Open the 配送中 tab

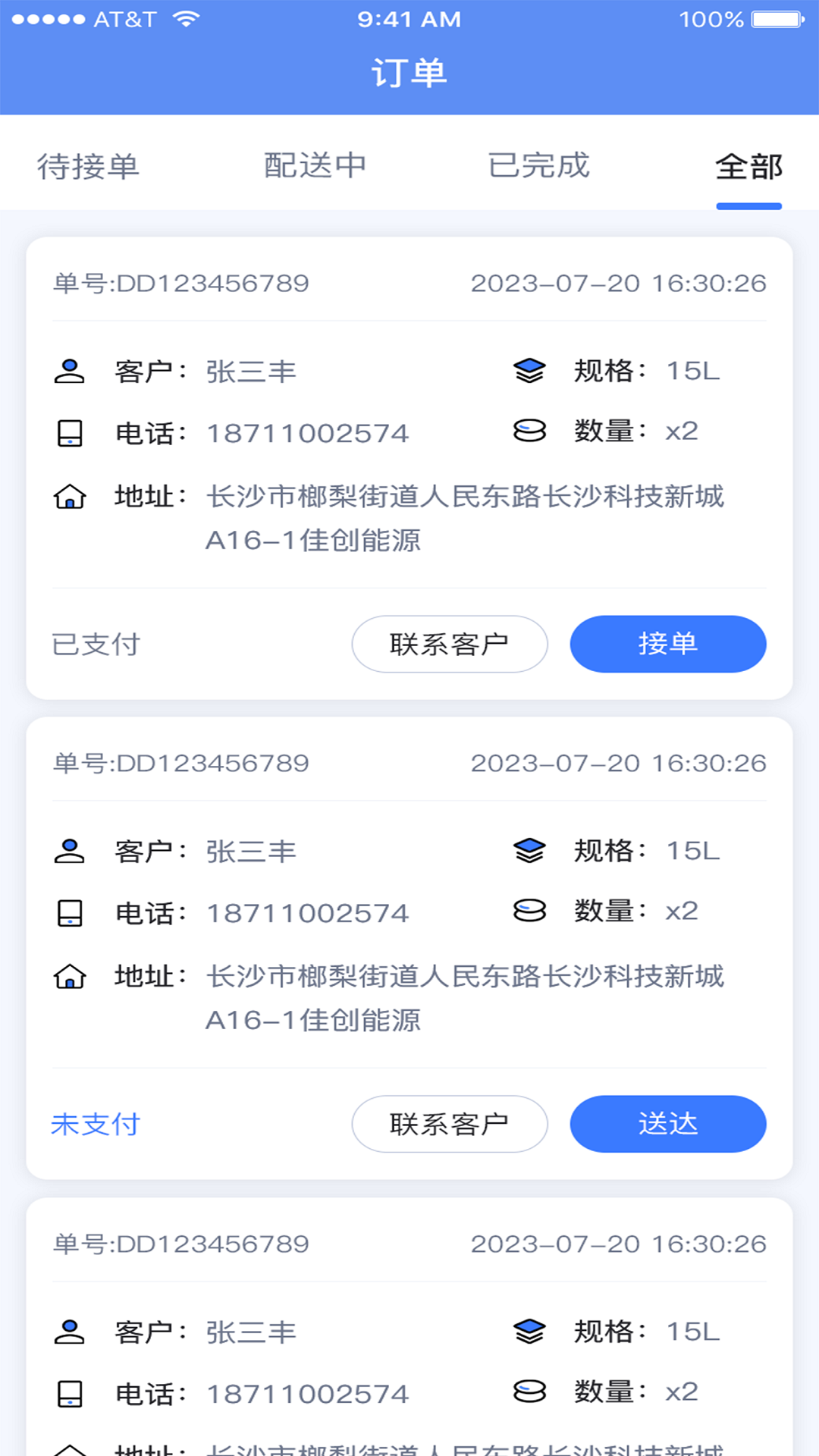tap(315, 165)
